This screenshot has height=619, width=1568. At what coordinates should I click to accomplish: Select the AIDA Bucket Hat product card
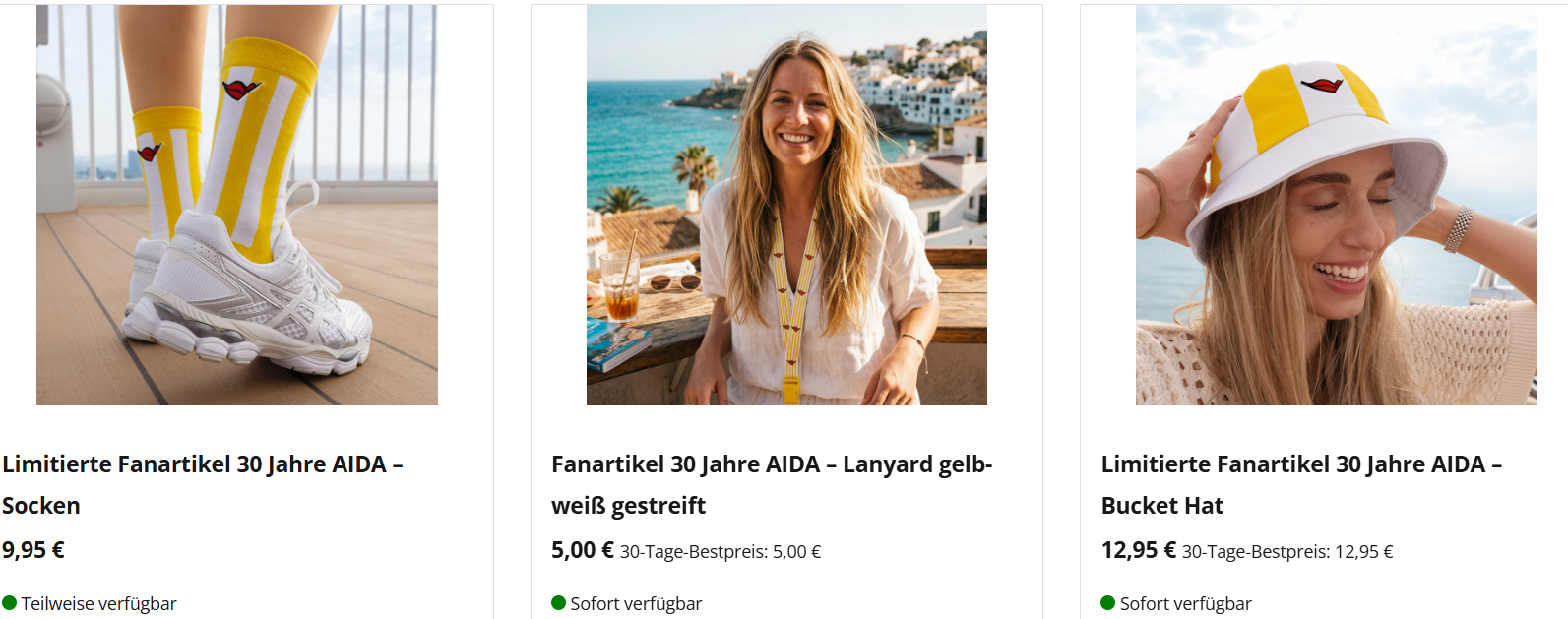[x=1324, y=312]
